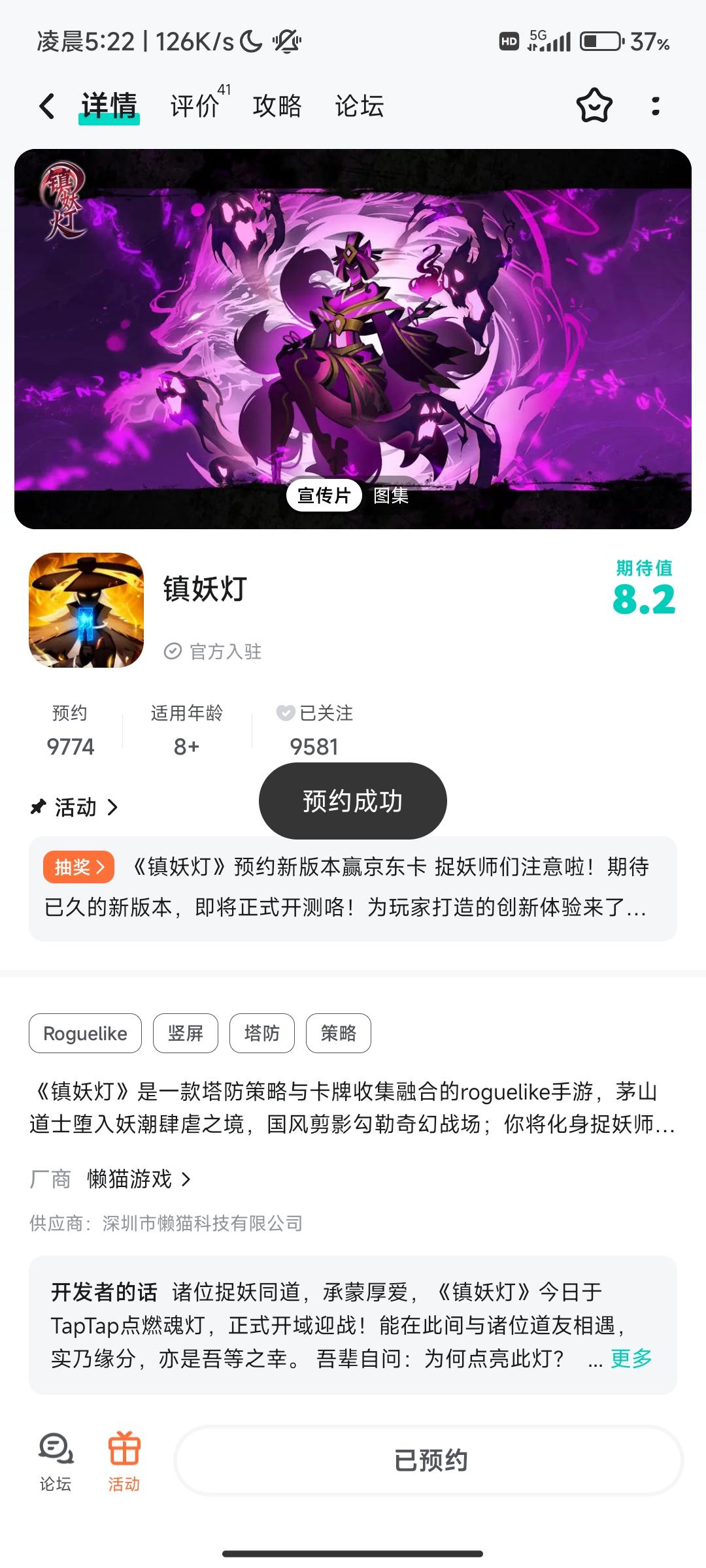Switch to the 评价 reviews tab
The image size is (706, 1568).
[x=193, y=106]
